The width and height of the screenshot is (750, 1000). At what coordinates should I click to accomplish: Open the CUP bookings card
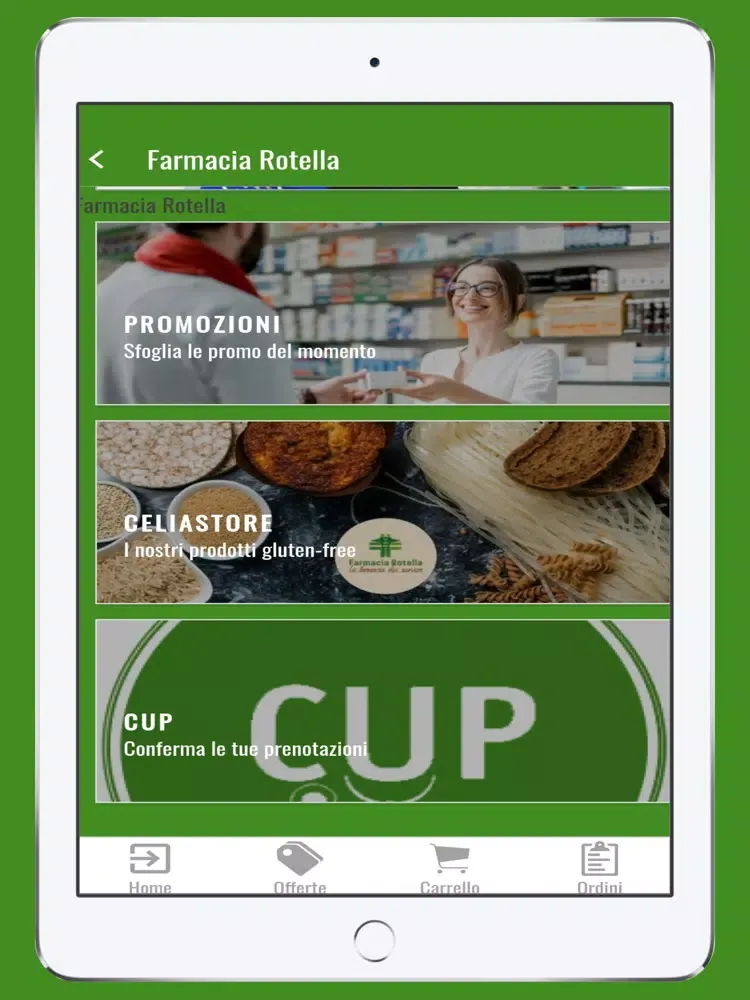coord(382,711)
